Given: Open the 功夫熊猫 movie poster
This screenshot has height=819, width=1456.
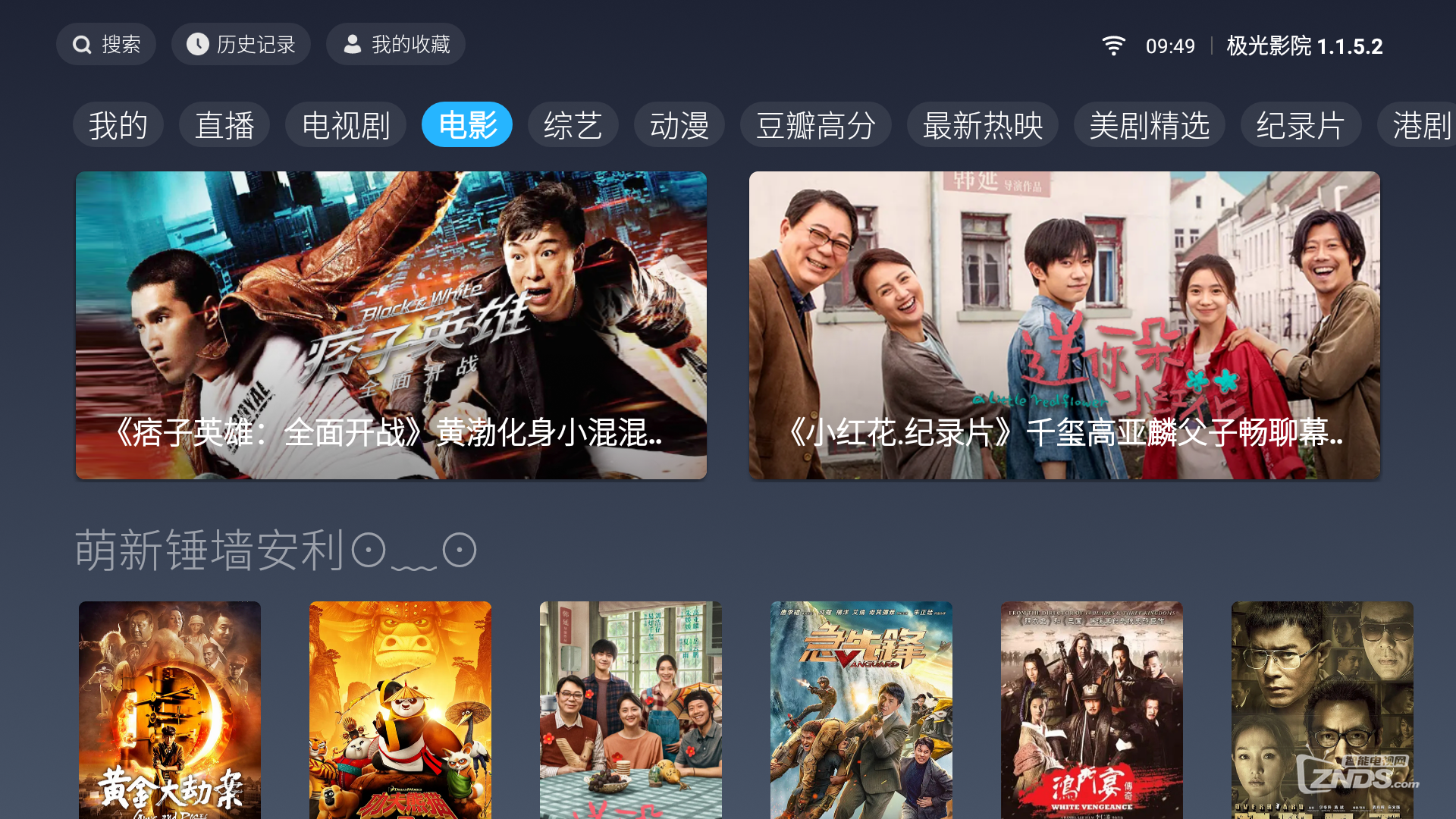Looking at the screenshot, I should (x=400, y=710).
